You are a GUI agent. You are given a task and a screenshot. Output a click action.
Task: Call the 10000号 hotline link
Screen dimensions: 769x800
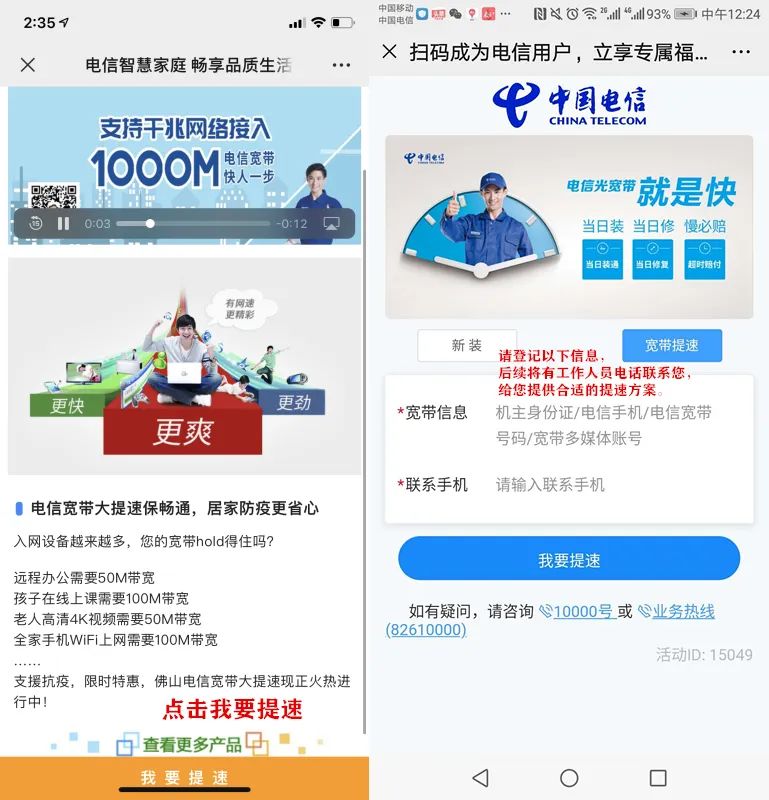point(577,611)
